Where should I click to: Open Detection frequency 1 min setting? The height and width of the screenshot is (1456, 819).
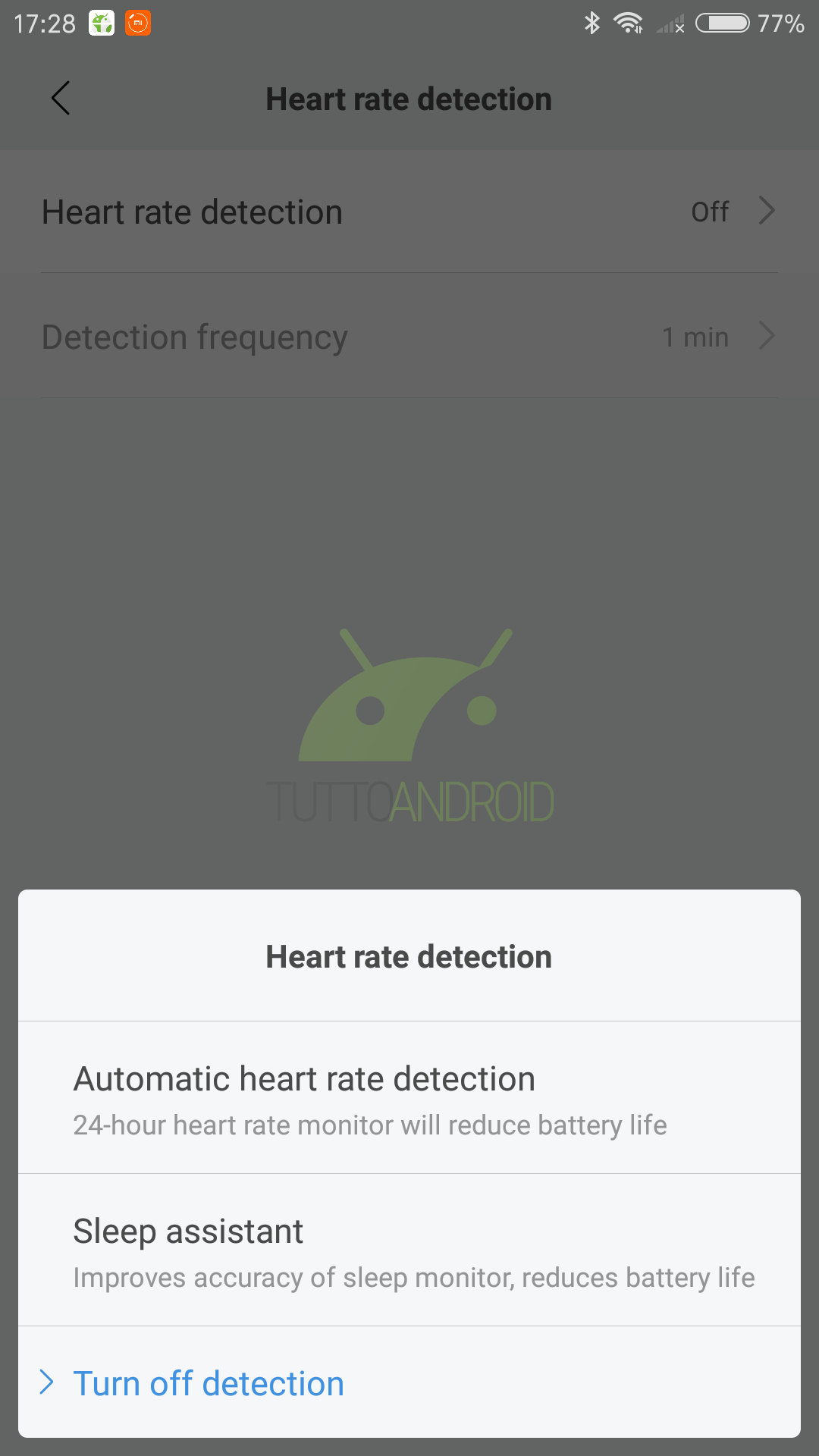[x=409, y=336]
